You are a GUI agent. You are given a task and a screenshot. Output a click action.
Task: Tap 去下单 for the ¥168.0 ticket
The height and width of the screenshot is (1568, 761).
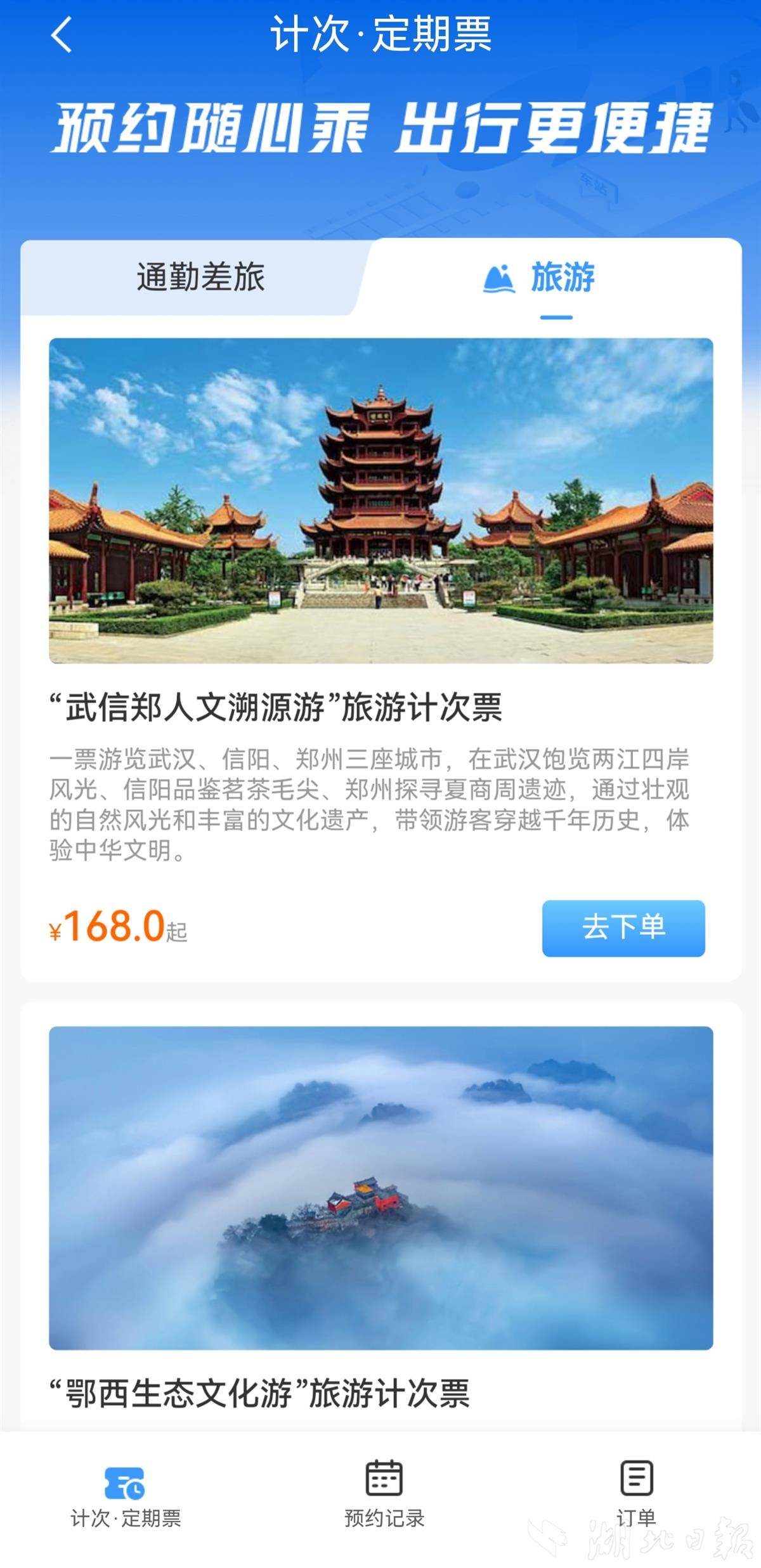pos(623,928)
